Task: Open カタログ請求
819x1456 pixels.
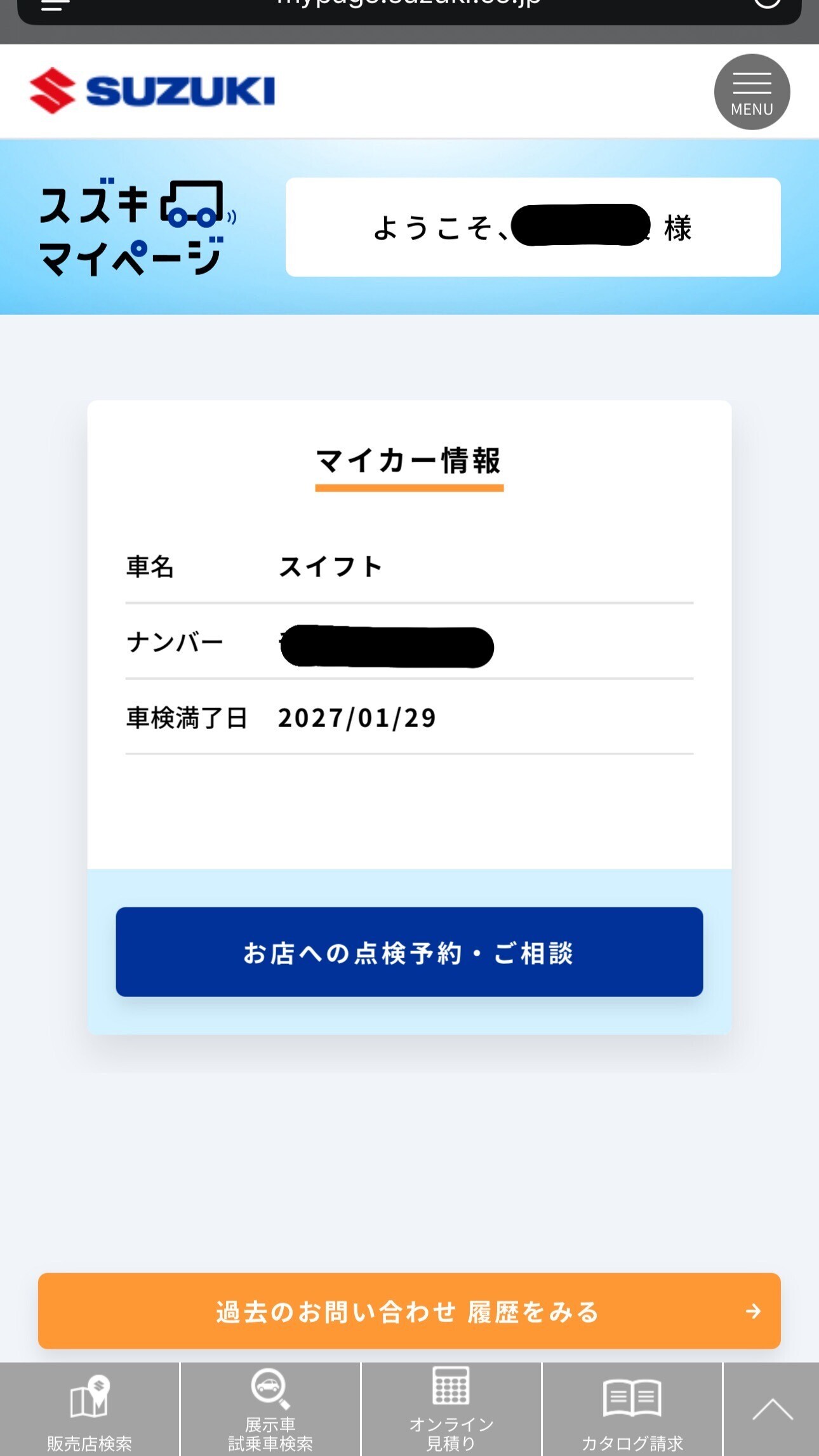Action: 632,1410
